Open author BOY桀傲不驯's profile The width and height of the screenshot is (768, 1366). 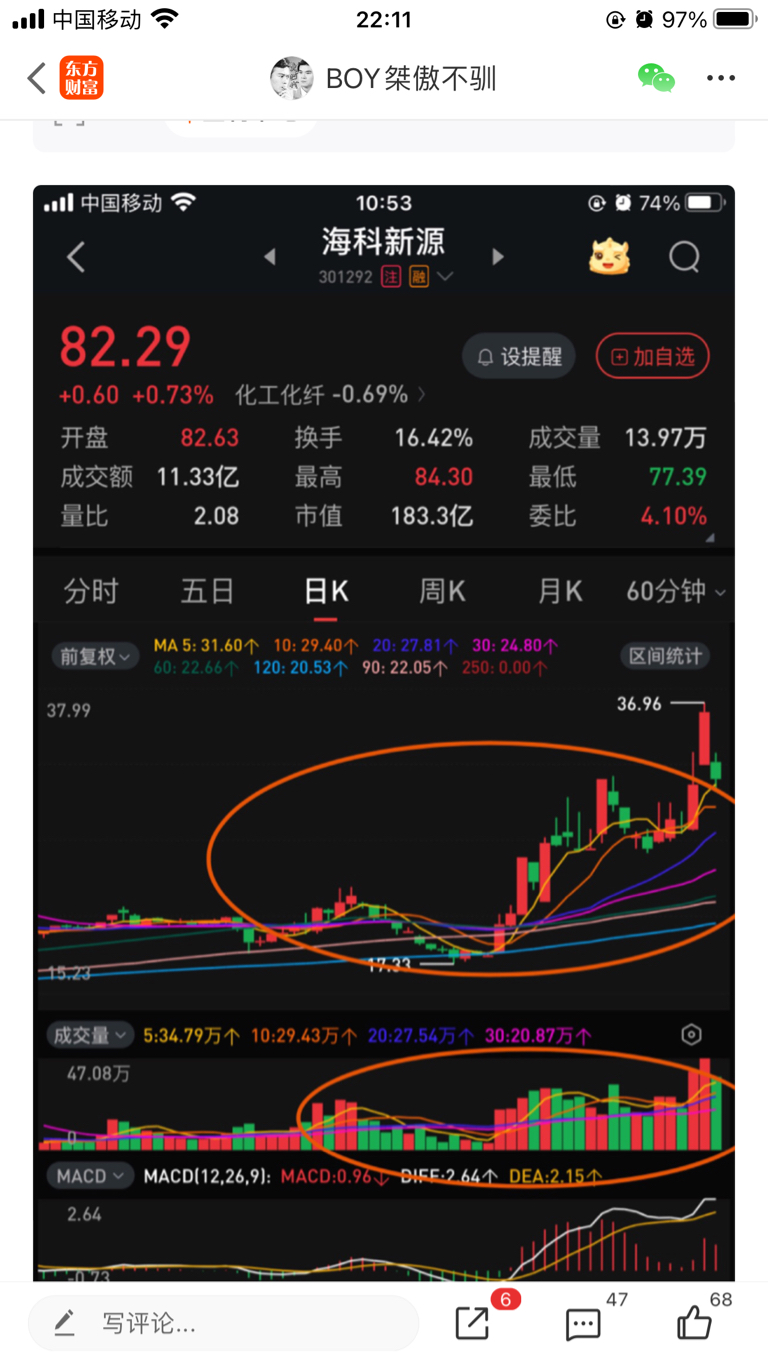[383, 78]
